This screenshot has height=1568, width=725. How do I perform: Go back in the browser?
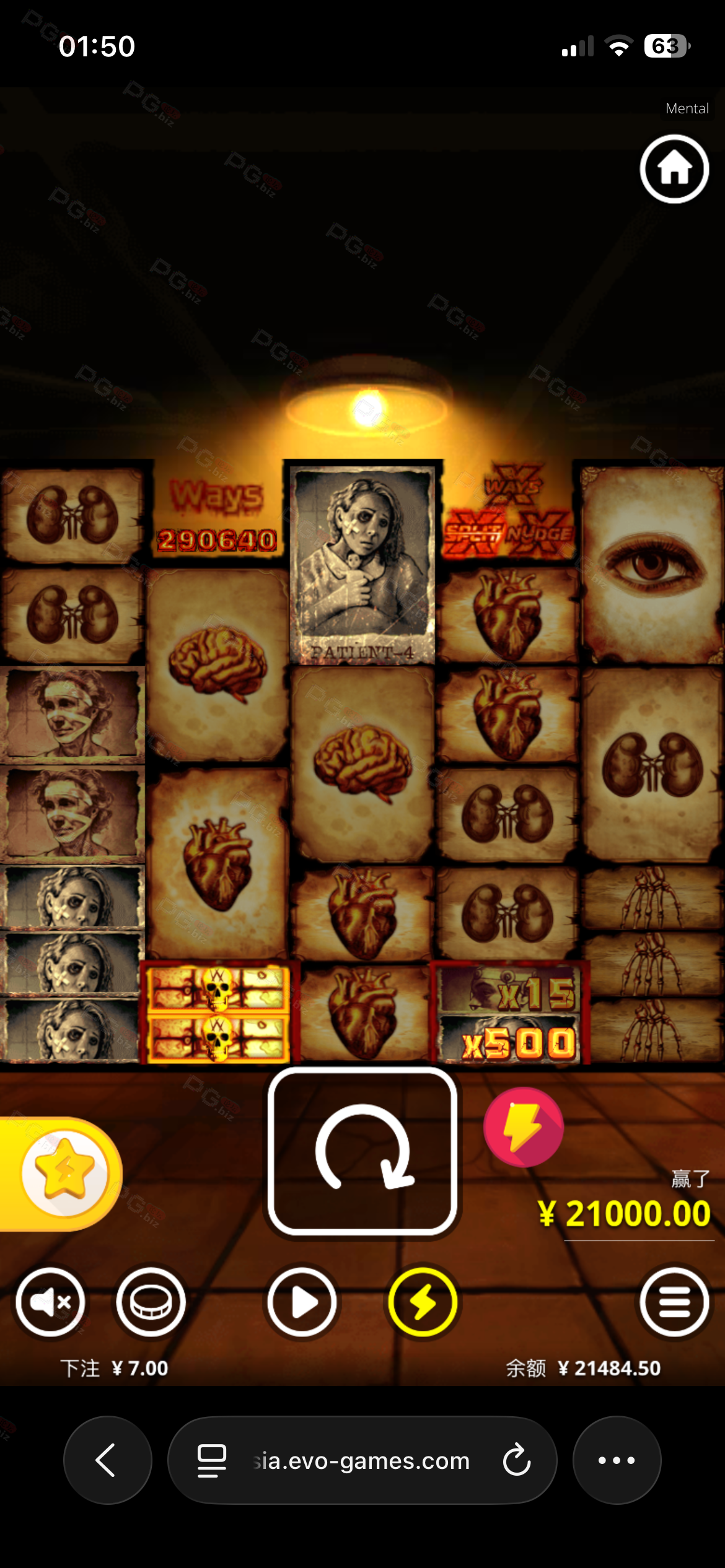point(107,1460)
